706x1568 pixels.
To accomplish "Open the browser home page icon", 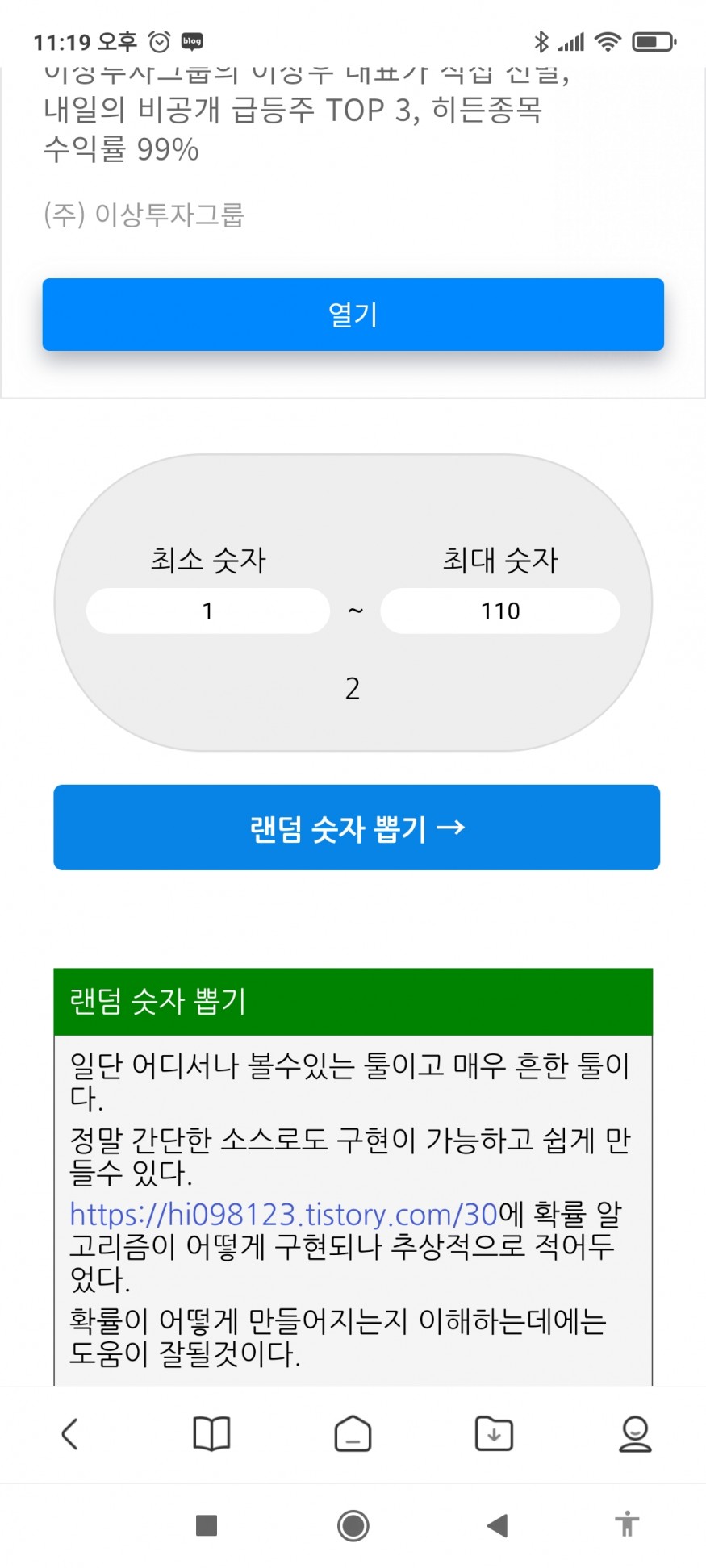I will tap(353, 1434).
